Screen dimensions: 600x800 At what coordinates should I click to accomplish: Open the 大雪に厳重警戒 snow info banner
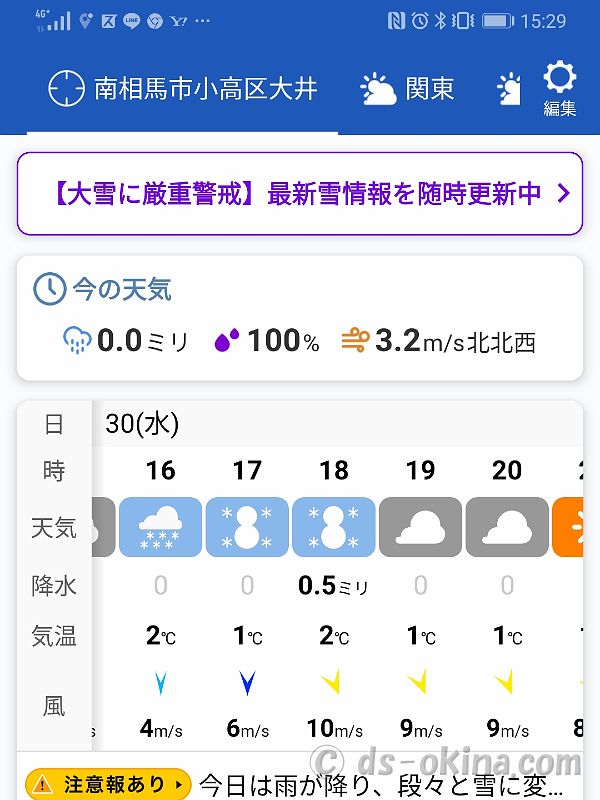300,193
